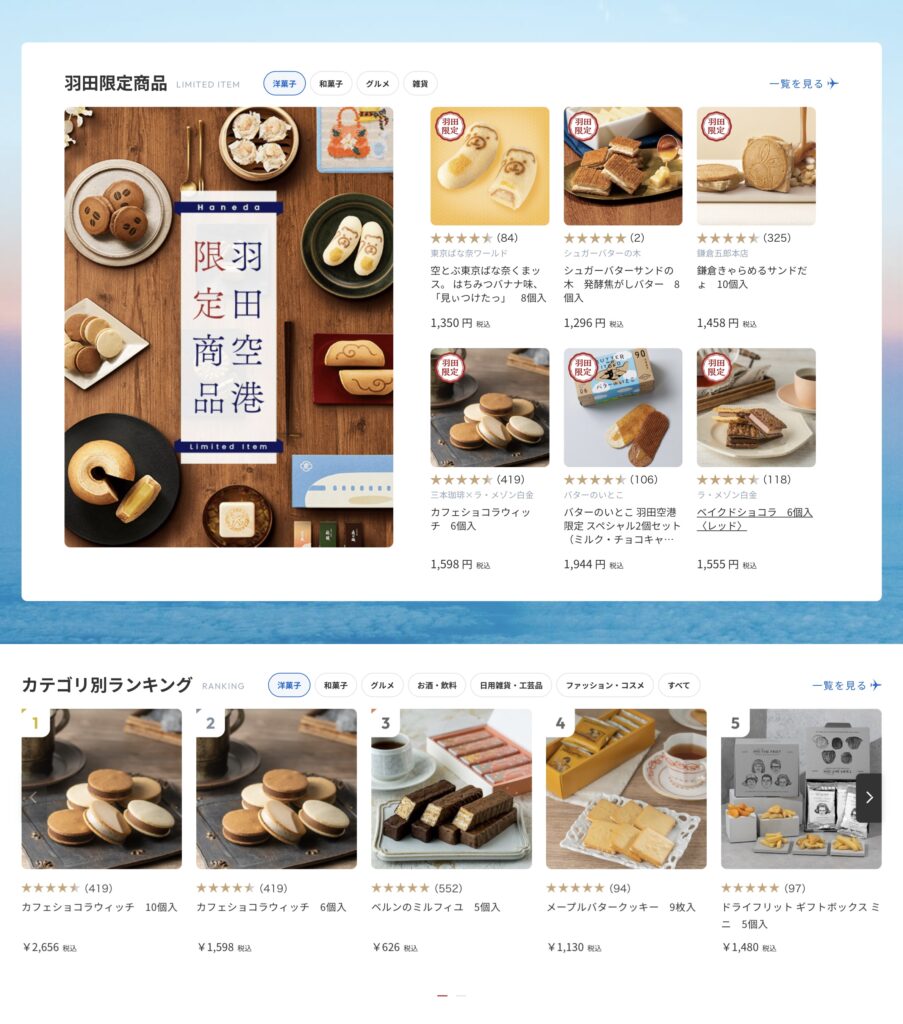Open バターのいとこ 羽田空港限定 product
This screenshot has width=903, height=1024.
click(x=622, y=408)
